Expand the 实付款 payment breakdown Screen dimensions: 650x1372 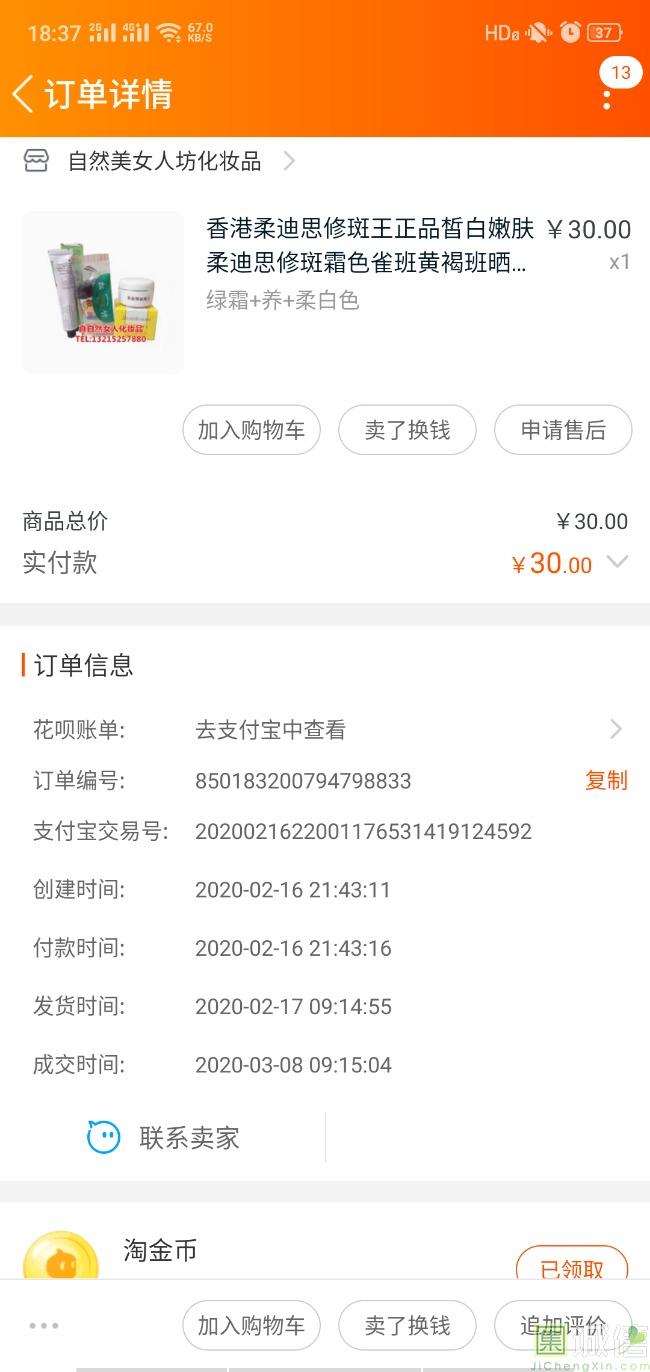click(x=618, y=562)
